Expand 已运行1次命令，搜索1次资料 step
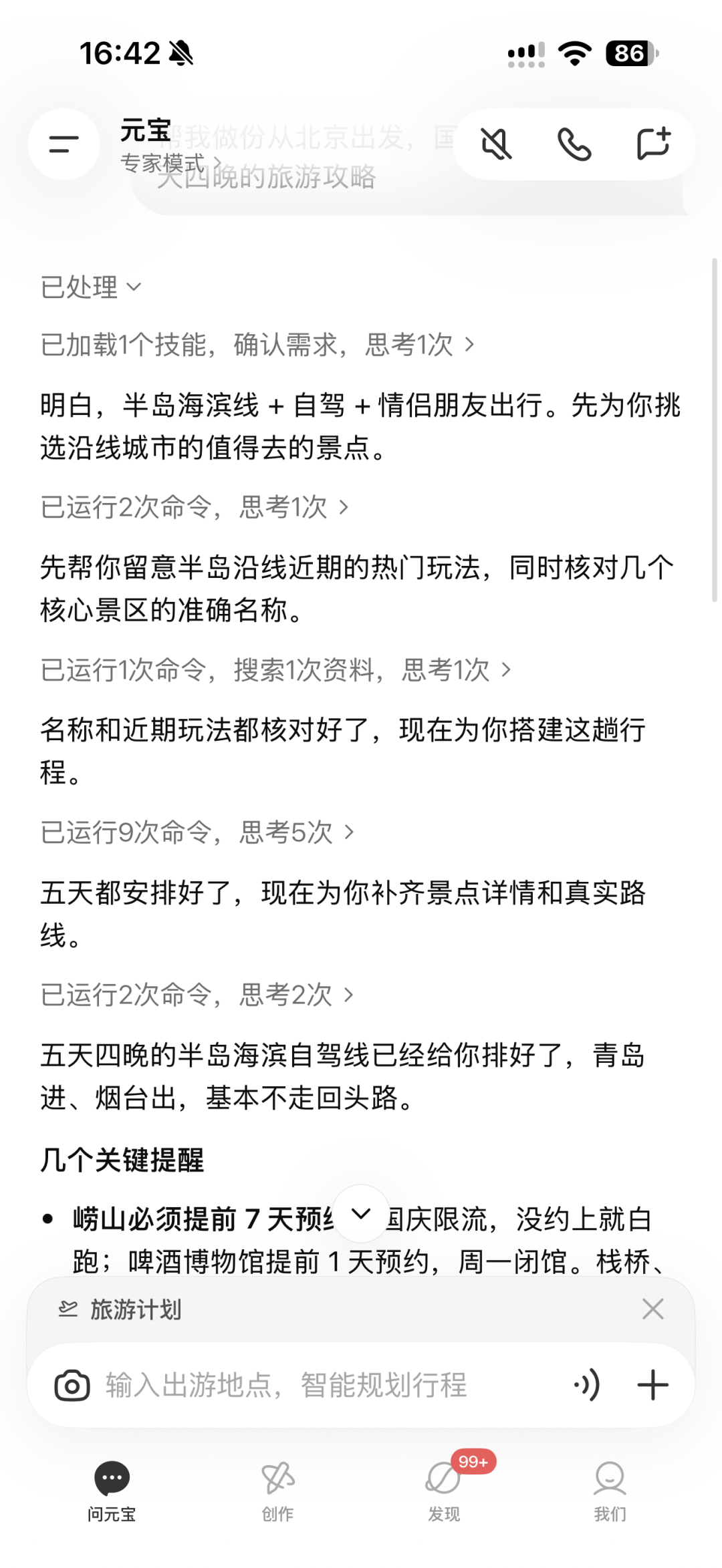The width and height of the screenshot is (722, 1568). [x=275, y=669]
